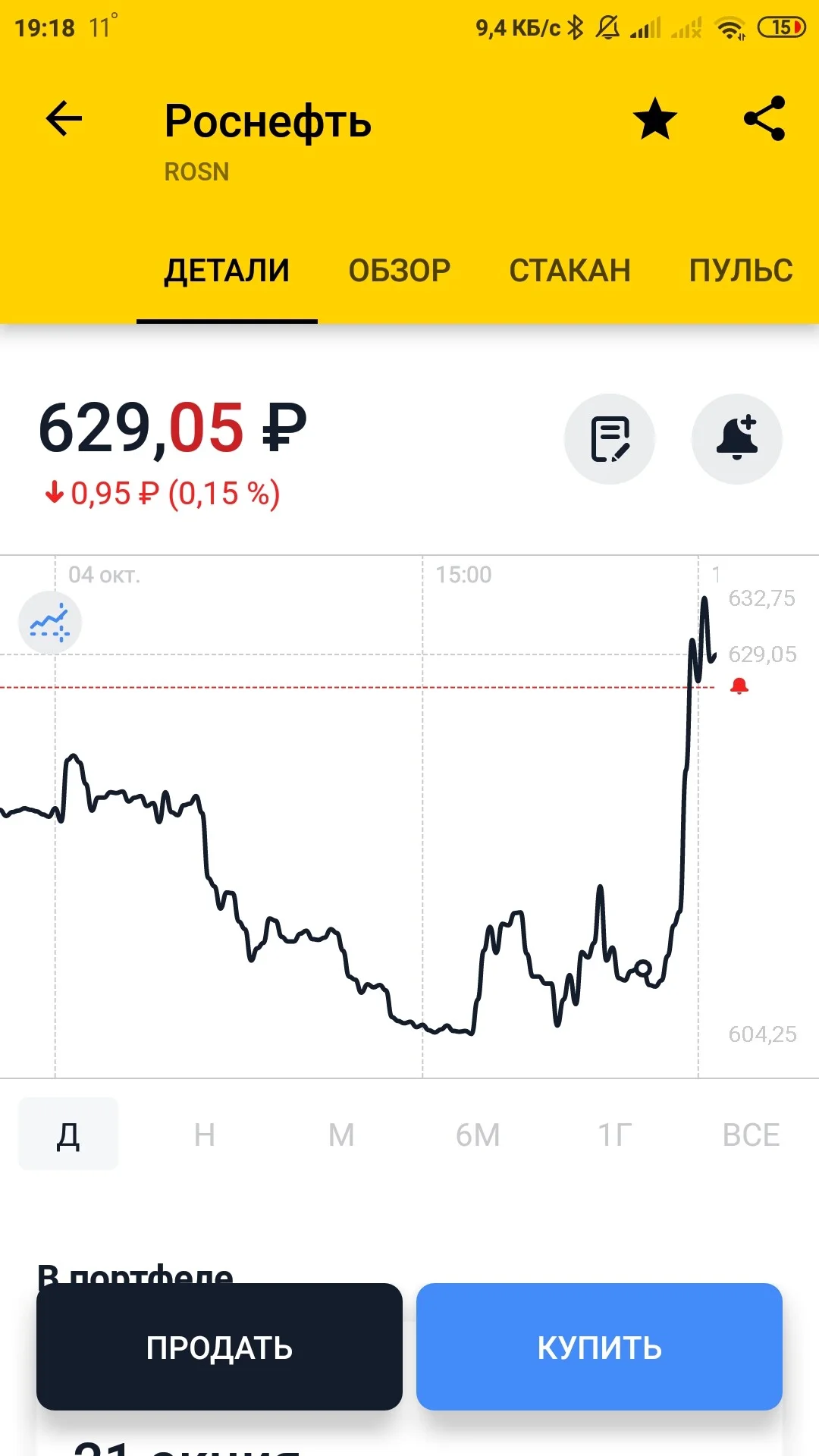Tap the КУПИТЬ button
The width and height of the screenshot is (819, 1456).
pyautogui.click(x=599, y=1347)
